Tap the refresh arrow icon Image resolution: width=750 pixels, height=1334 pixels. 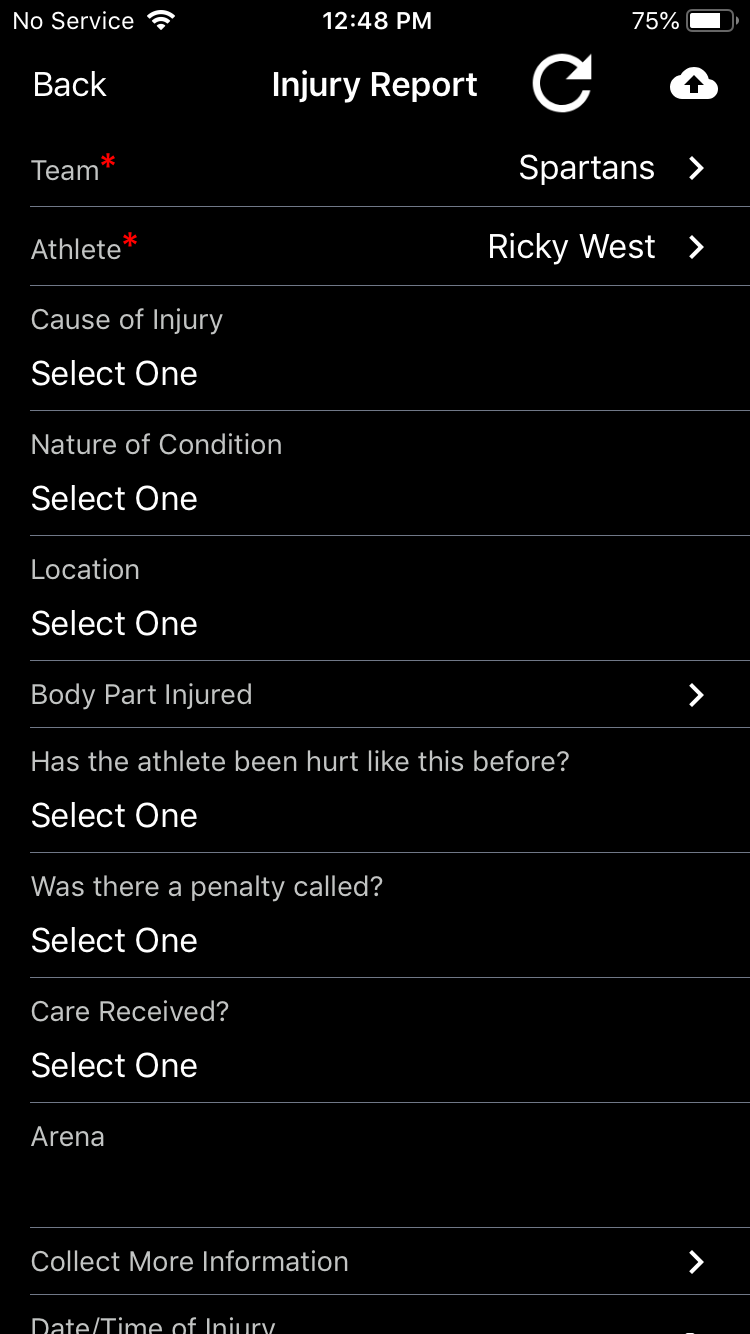pos(562,83)
